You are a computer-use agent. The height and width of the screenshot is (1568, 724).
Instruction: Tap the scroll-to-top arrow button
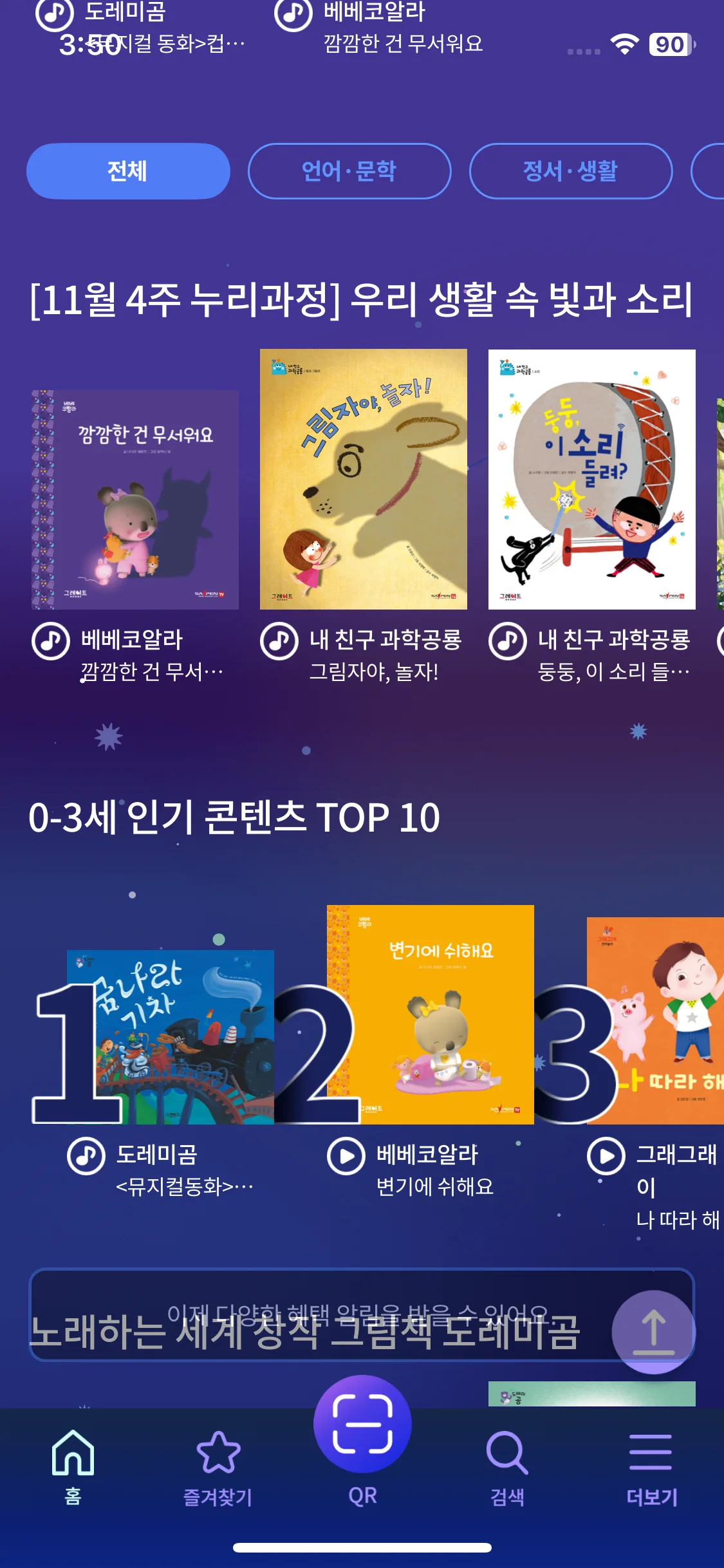(x=653, y=1332)
